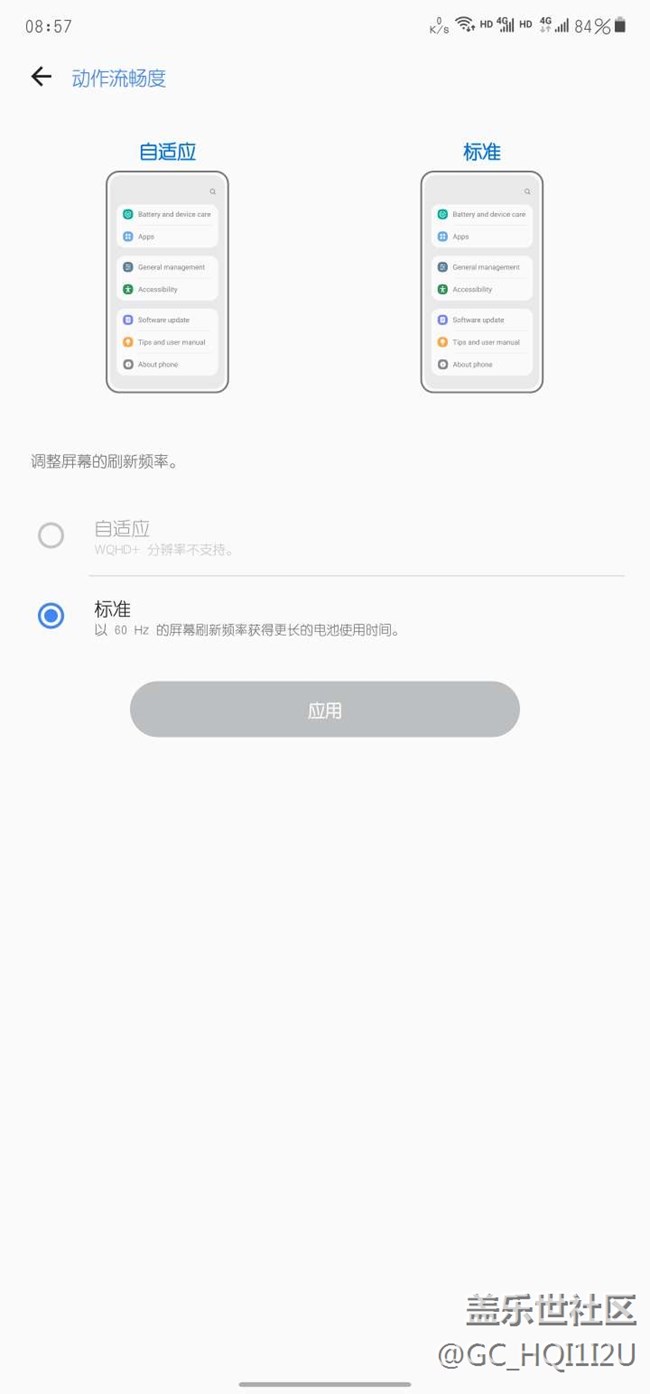Viewport: 650px width, 1394px height.
Task: Choose the 标准 60 Hz option
Action: (51, 616)
